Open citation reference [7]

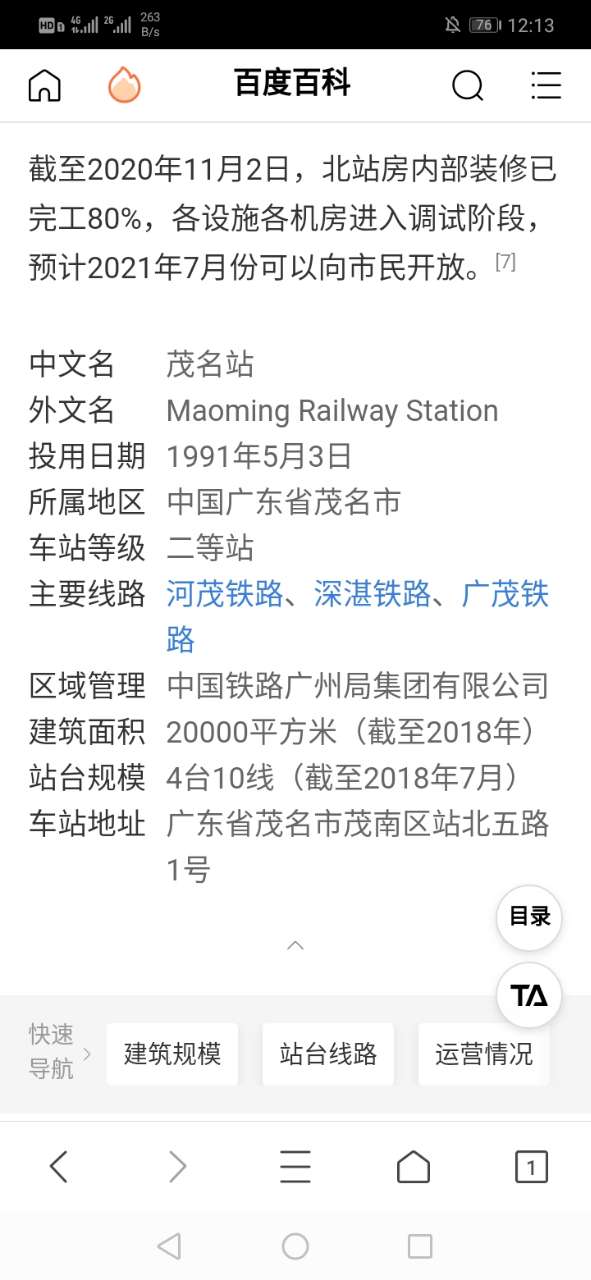506,262
